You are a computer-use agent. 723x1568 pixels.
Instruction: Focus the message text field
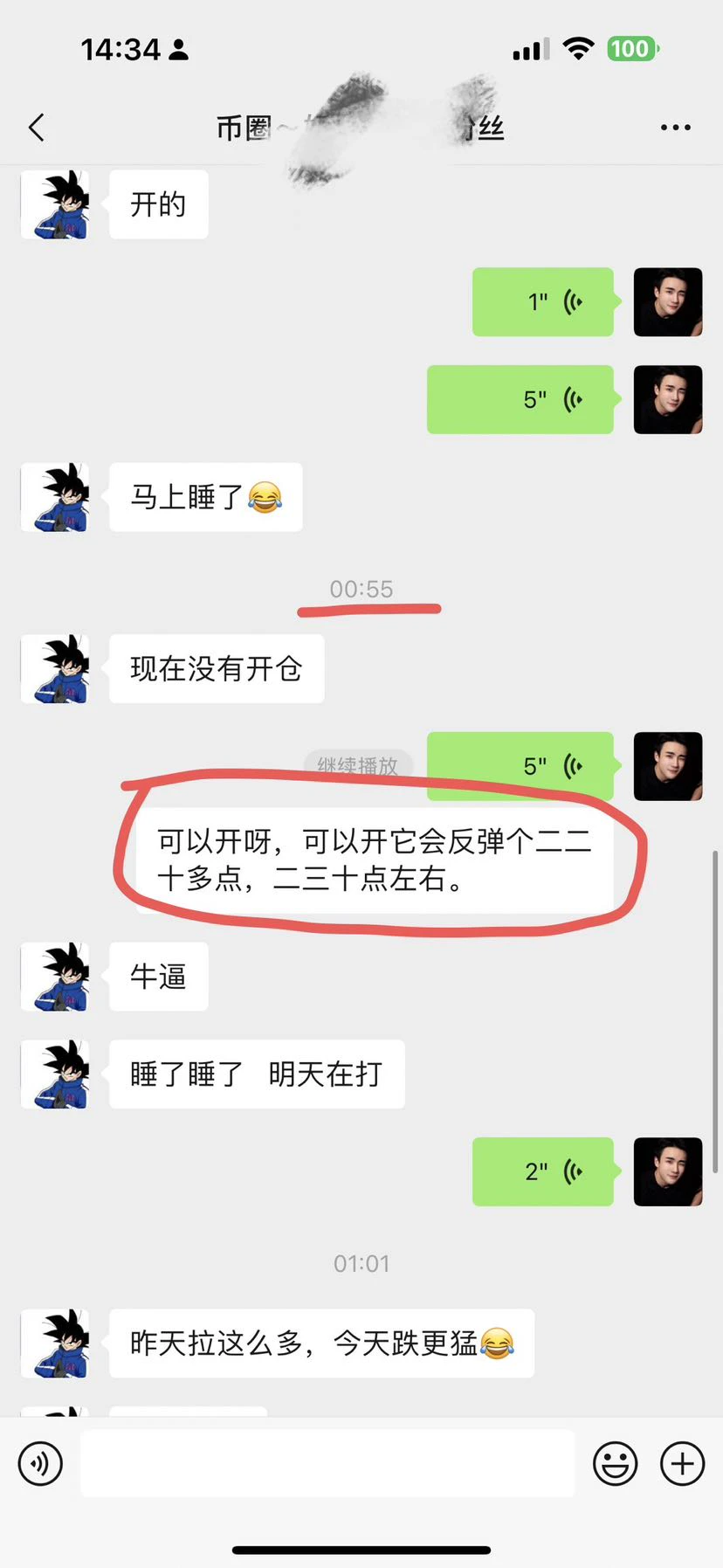(327, 1463)
